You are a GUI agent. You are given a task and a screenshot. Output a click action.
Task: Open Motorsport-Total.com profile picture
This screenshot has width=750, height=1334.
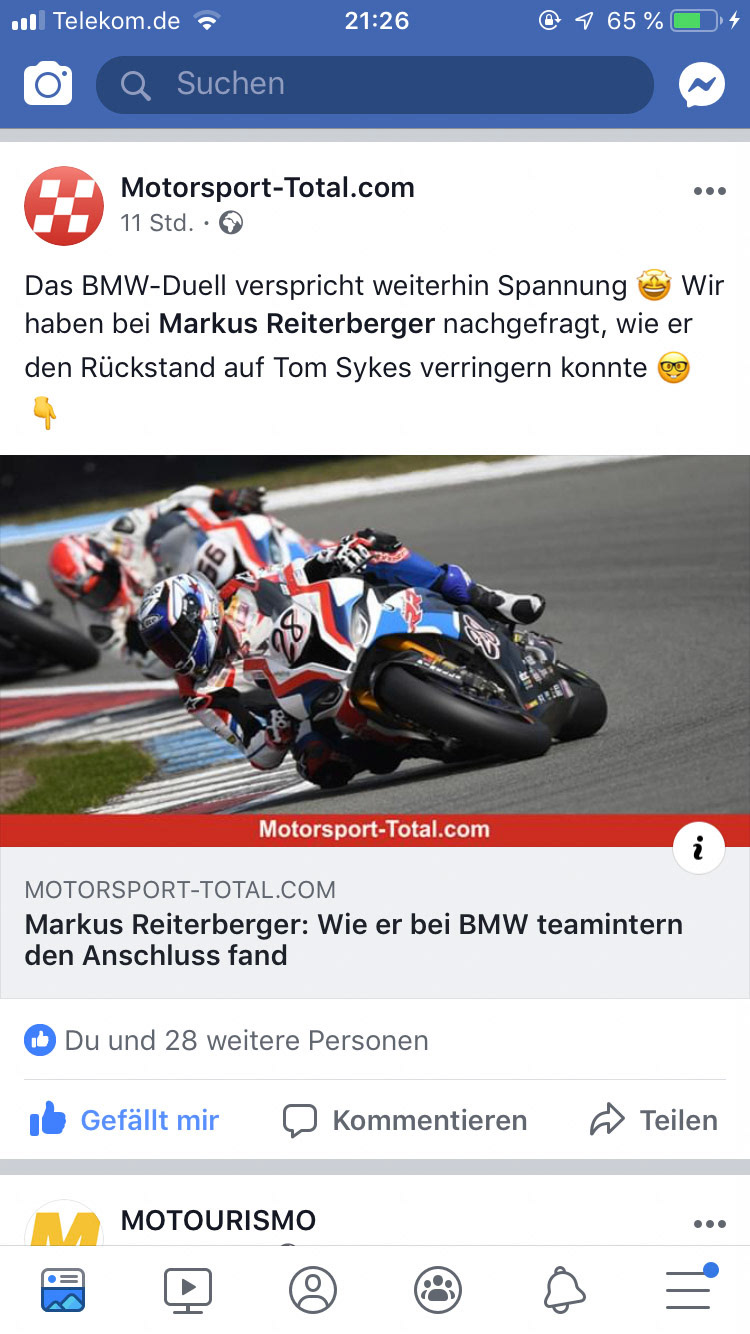coord(64,205)
